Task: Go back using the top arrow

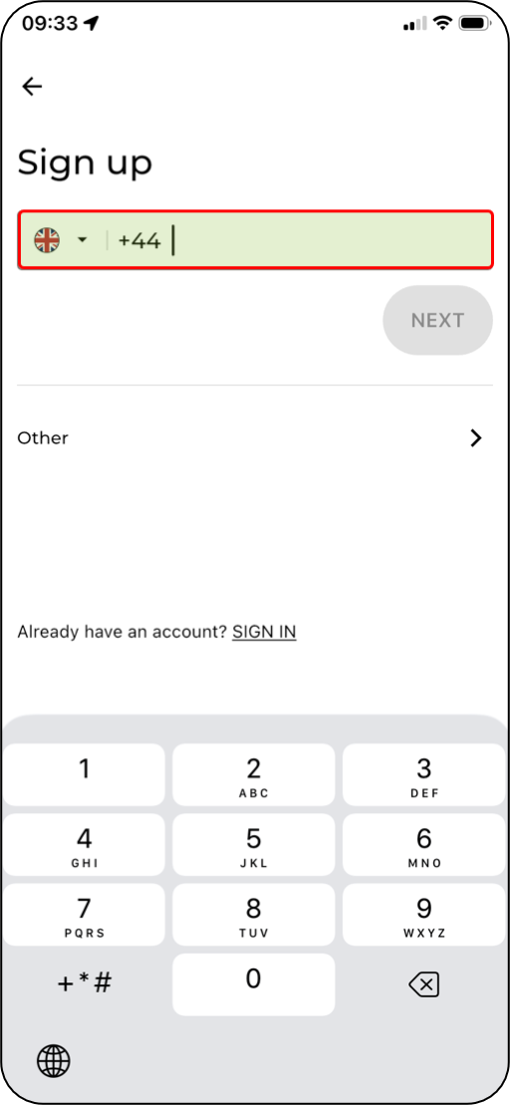Action: [32, 87]
